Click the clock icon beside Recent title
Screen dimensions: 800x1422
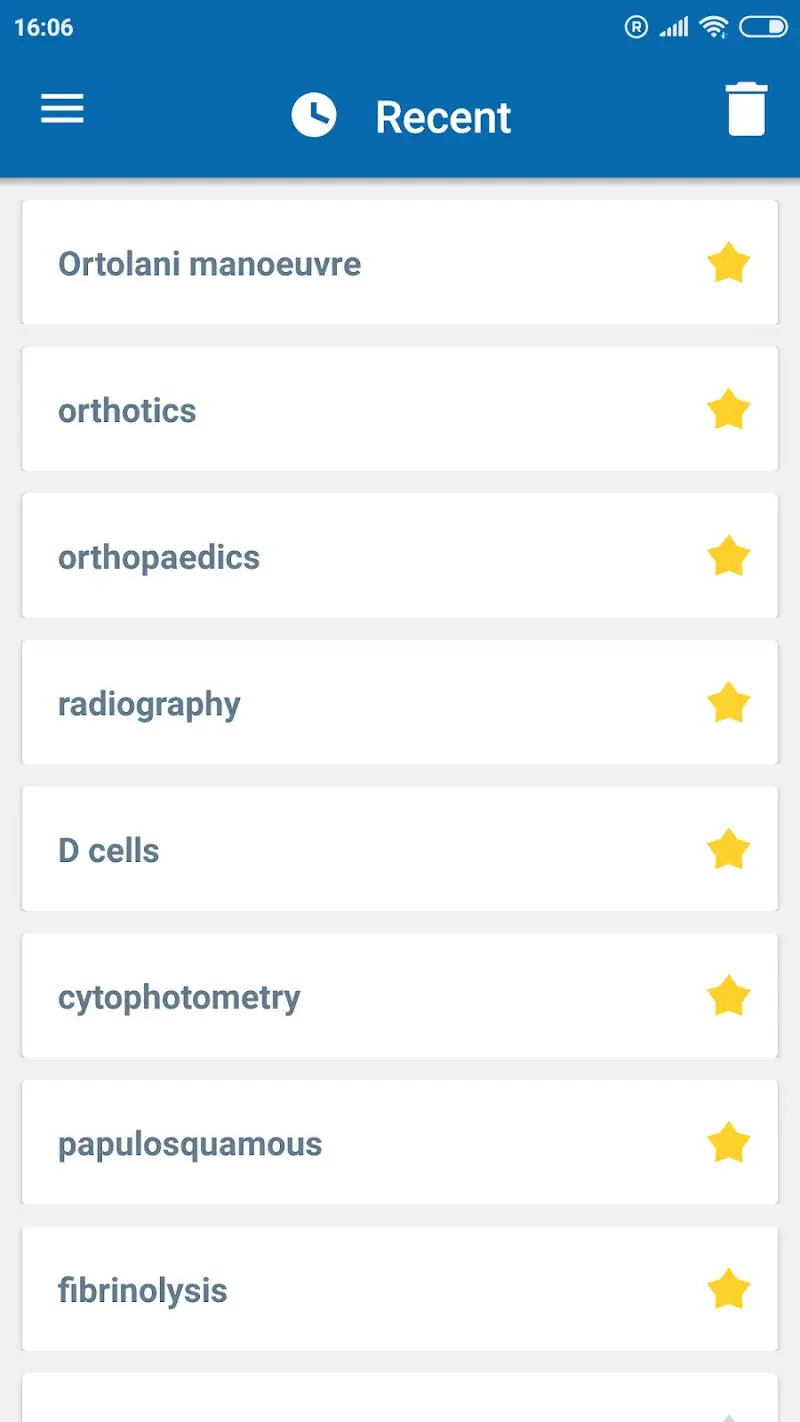coord(314,115)
